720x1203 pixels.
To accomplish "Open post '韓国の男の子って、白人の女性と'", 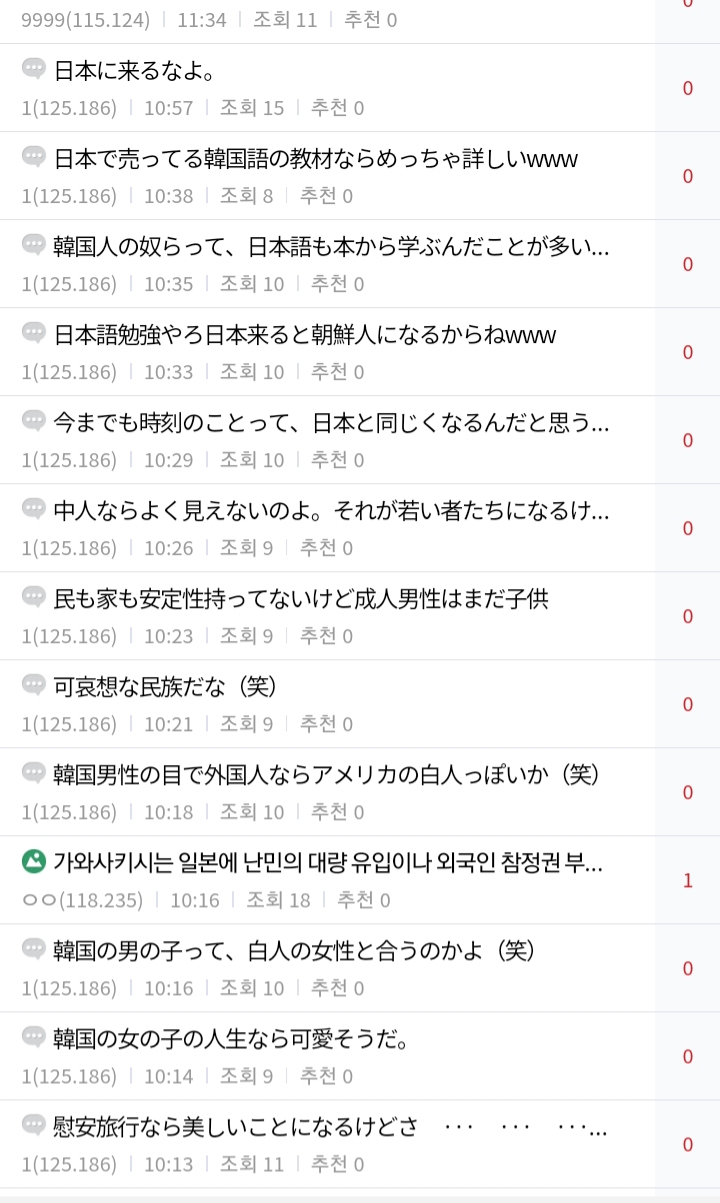I will (x=295, y=951).
